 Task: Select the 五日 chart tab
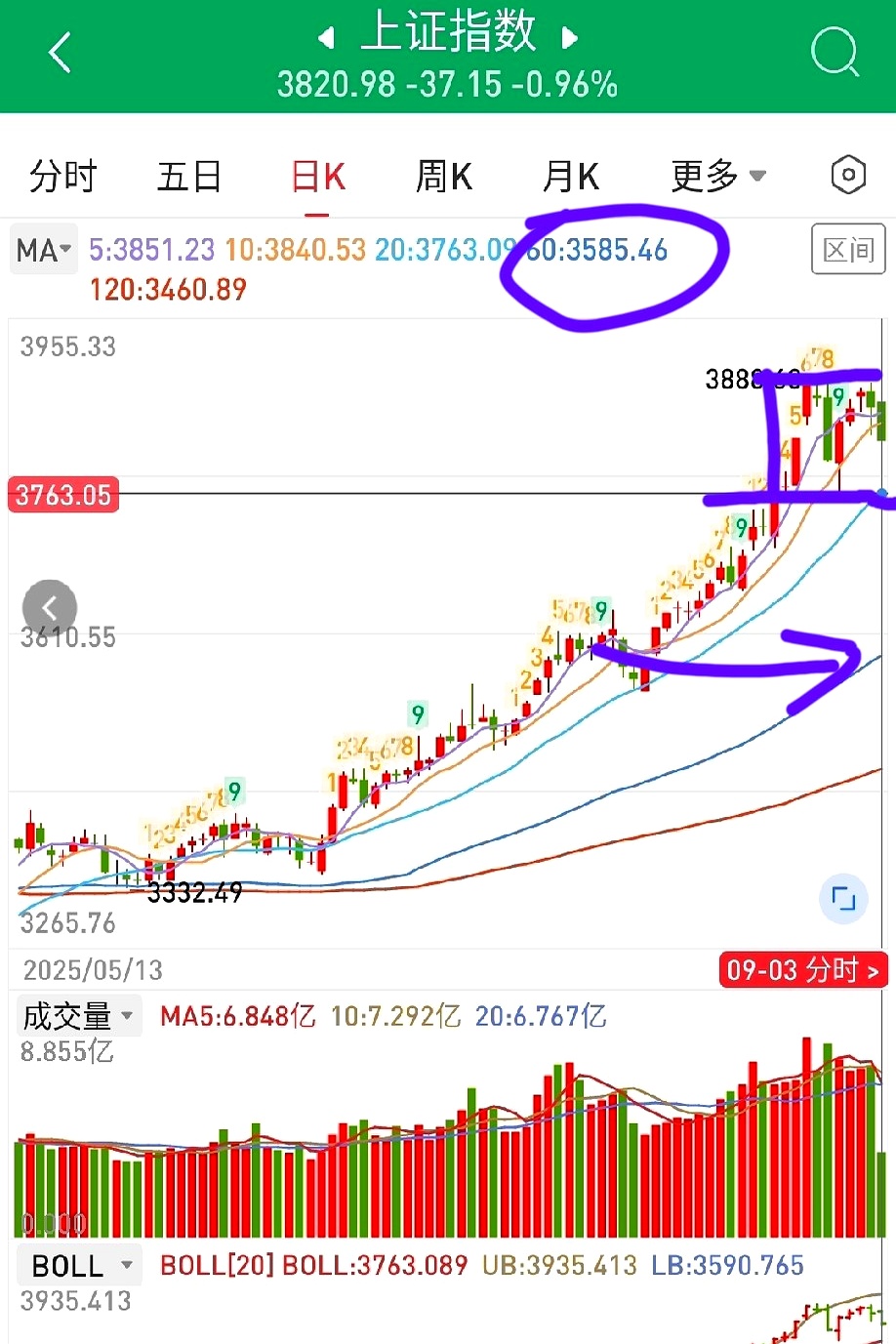(189, 177)
